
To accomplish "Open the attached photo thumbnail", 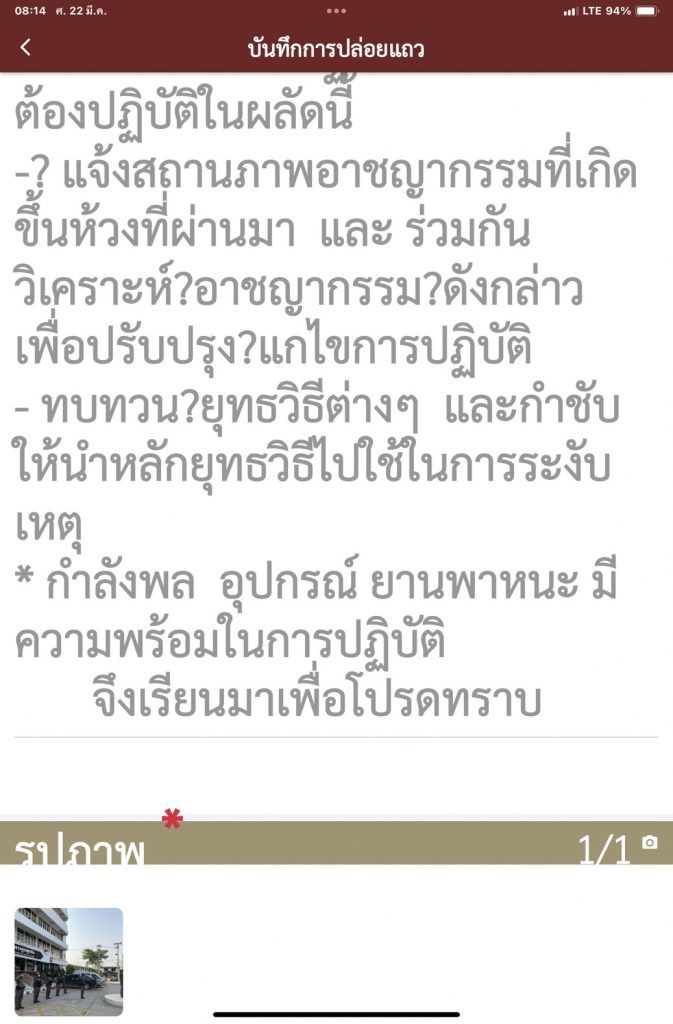I will [68, 961].
